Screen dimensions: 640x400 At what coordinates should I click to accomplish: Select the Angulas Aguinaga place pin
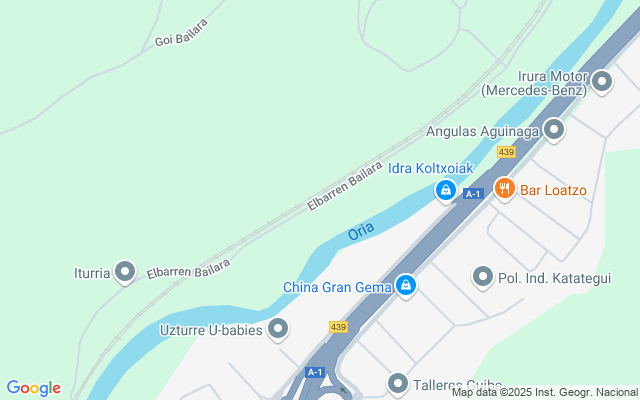point(555,130)
